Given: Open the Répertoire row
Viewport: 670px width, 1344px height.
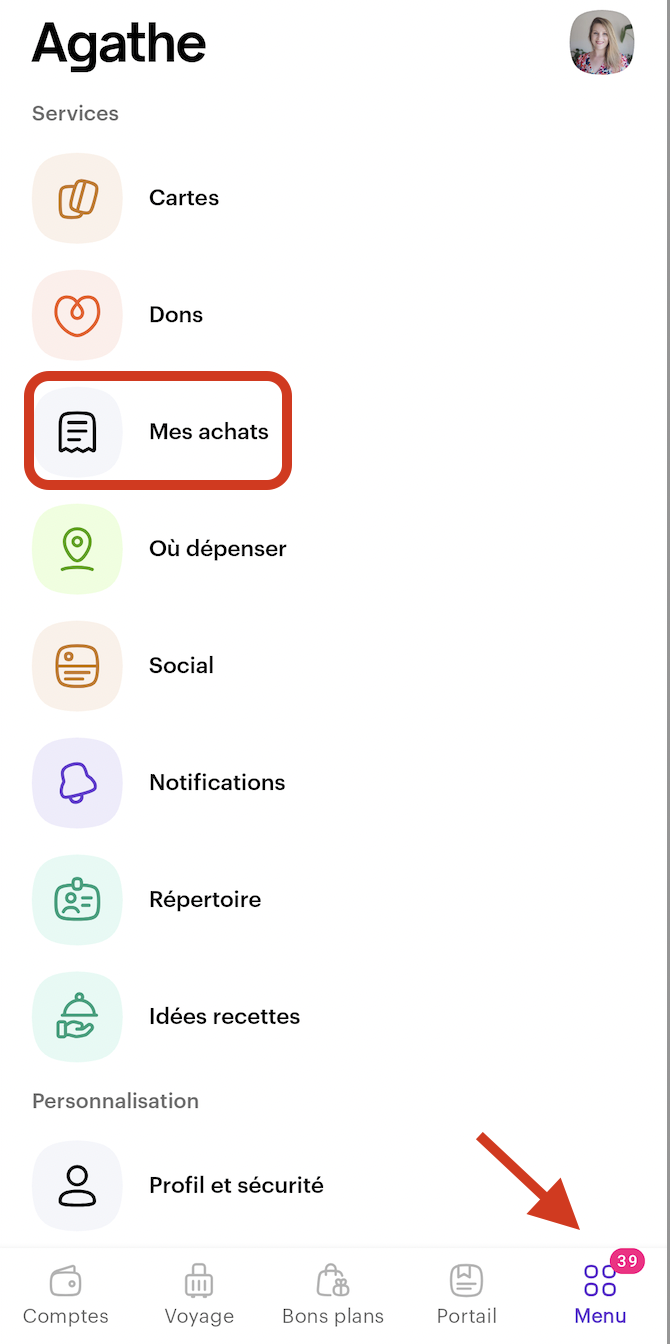Looking at the screenshot, I should tap(205, 900).
